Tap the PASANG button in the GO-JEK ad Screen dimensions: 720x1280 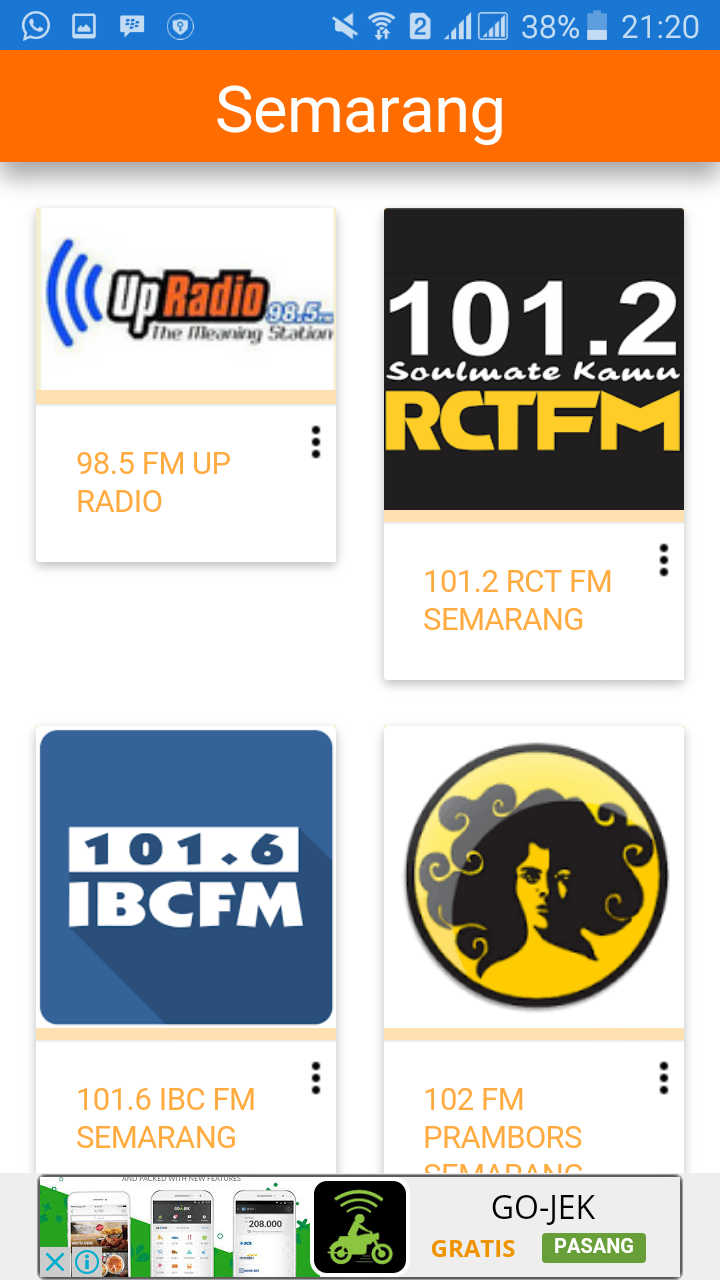594,1246
